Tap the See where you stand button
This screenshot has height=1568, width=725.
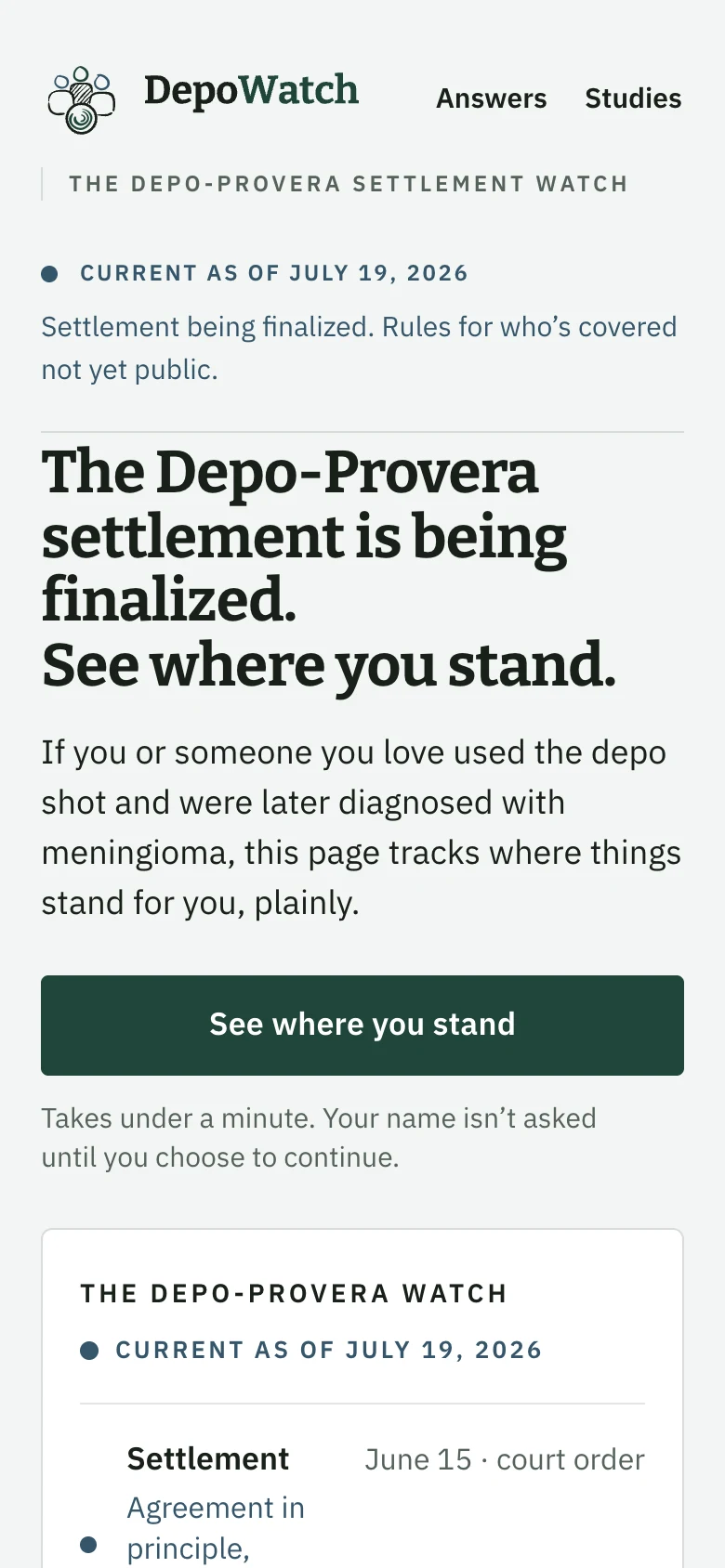tap(362, 1026)
